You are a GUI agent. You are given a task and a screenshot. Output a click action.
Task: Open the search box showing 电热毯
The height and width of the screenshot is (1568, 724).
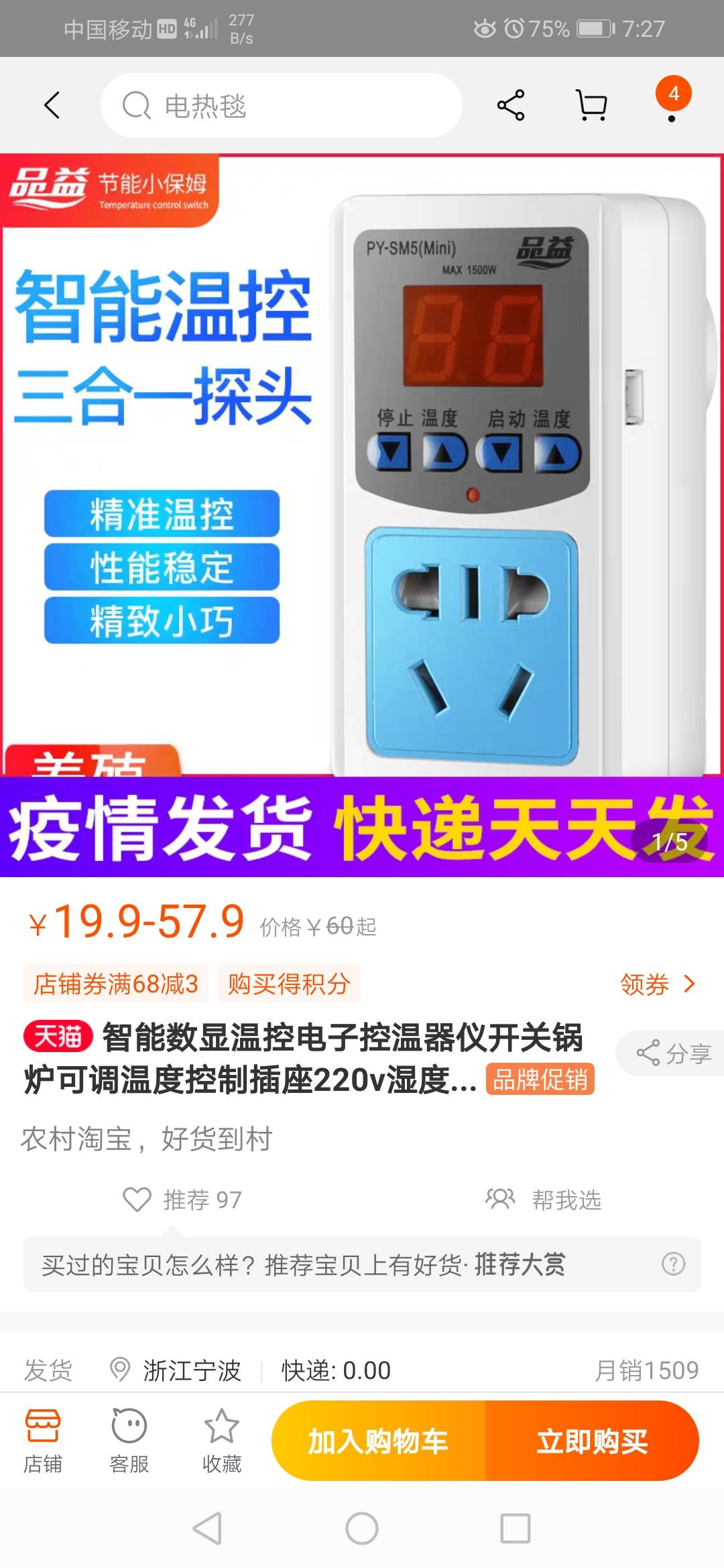[x=282, y=105]
